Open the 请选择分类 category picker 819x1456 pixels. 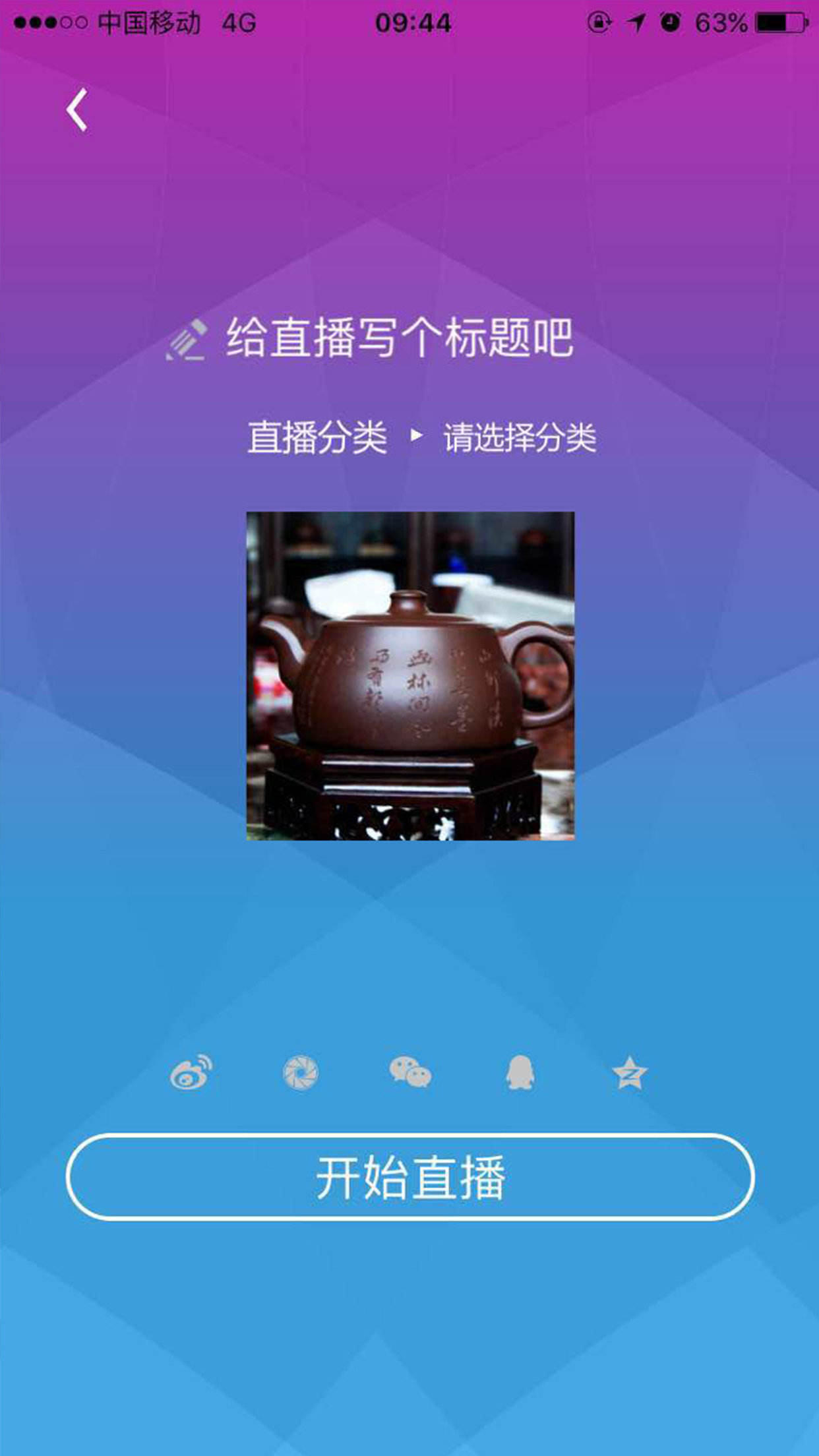520,437
